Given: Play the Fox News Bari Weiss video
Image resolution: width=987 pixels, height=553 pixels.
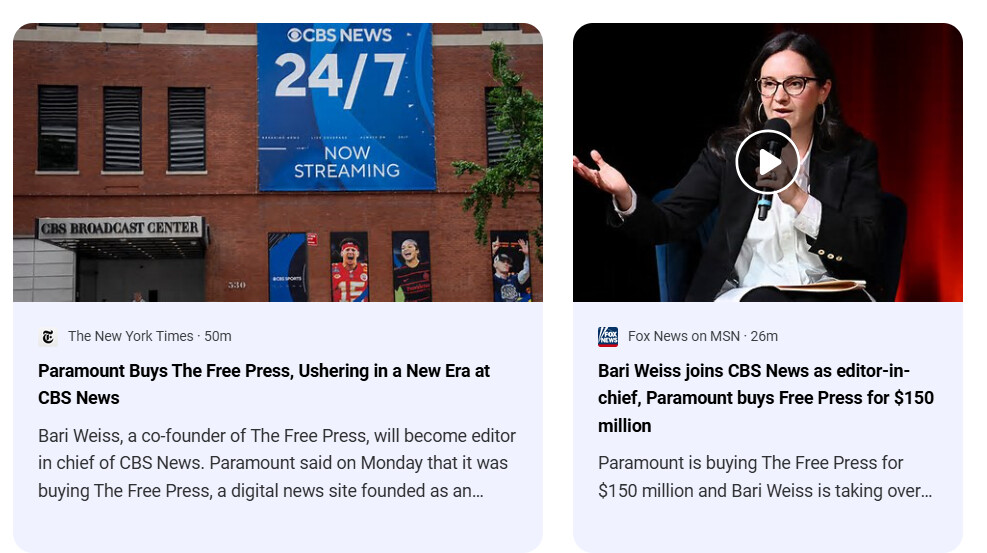Looking at the screenshot, I should click(x=767, y=162).
